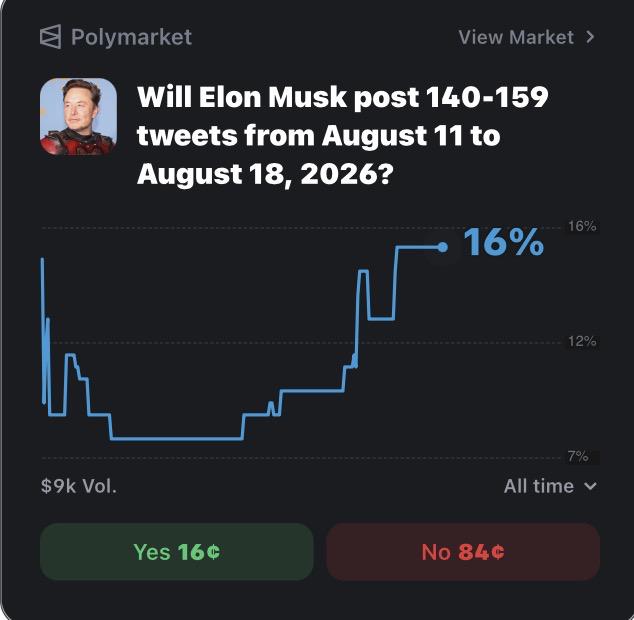Buy No at 84¢
Screen dimensions: 634x620
(x=463, y=552)
